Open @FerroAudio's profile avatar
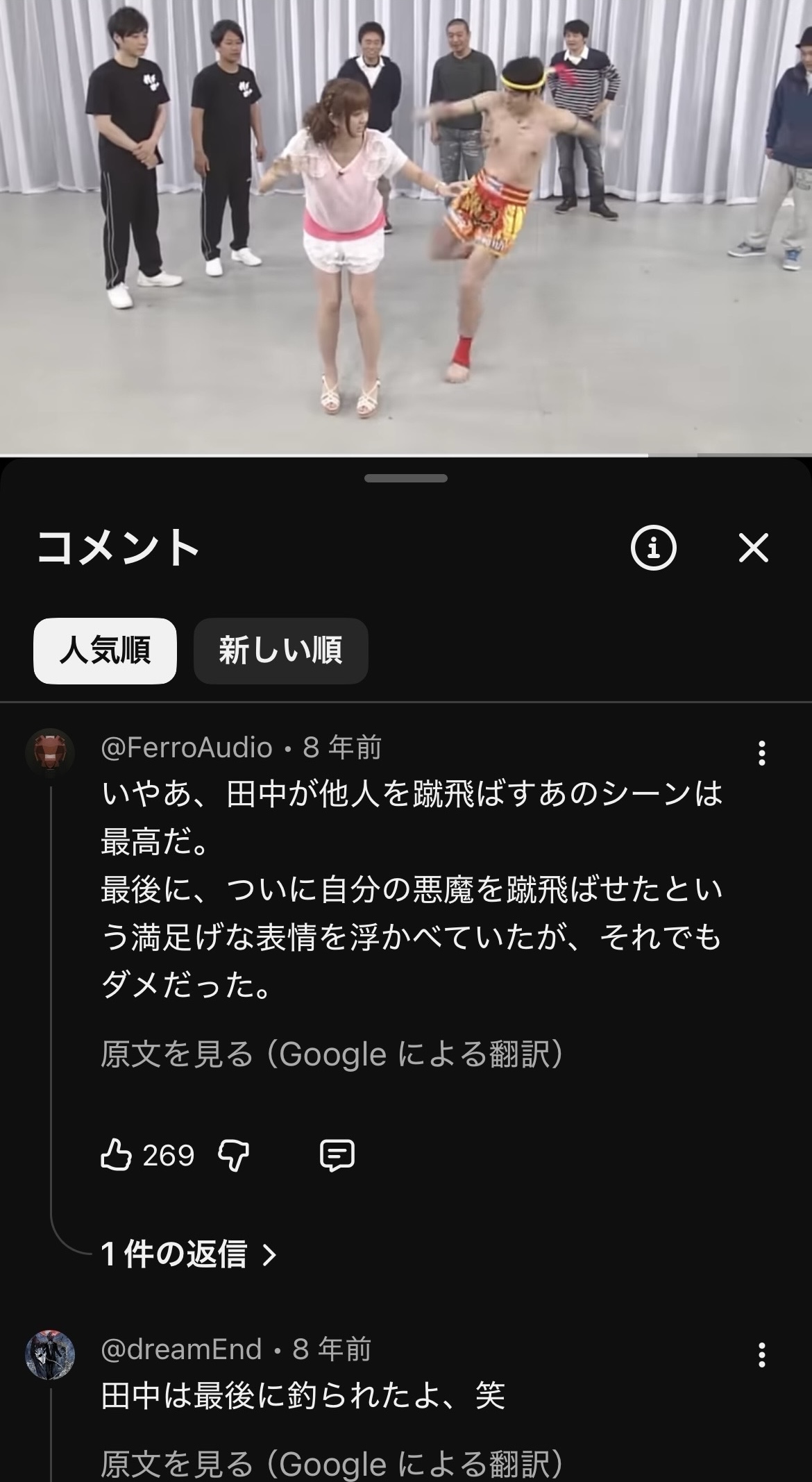This screenshot has height=1482, width=812. (x=50, y=752)
